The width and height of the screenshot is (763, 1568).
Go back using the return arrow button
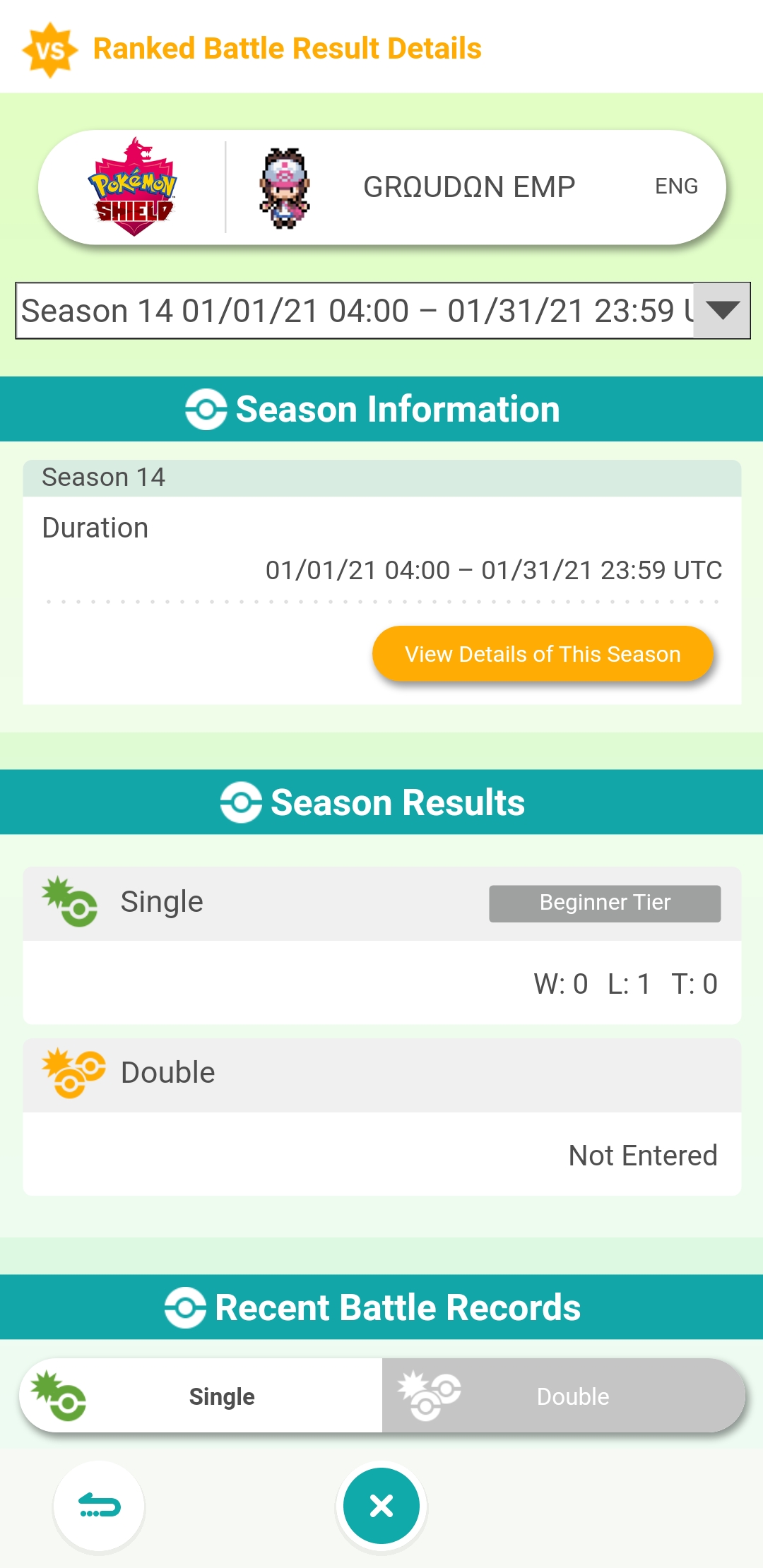point(99,1506)
